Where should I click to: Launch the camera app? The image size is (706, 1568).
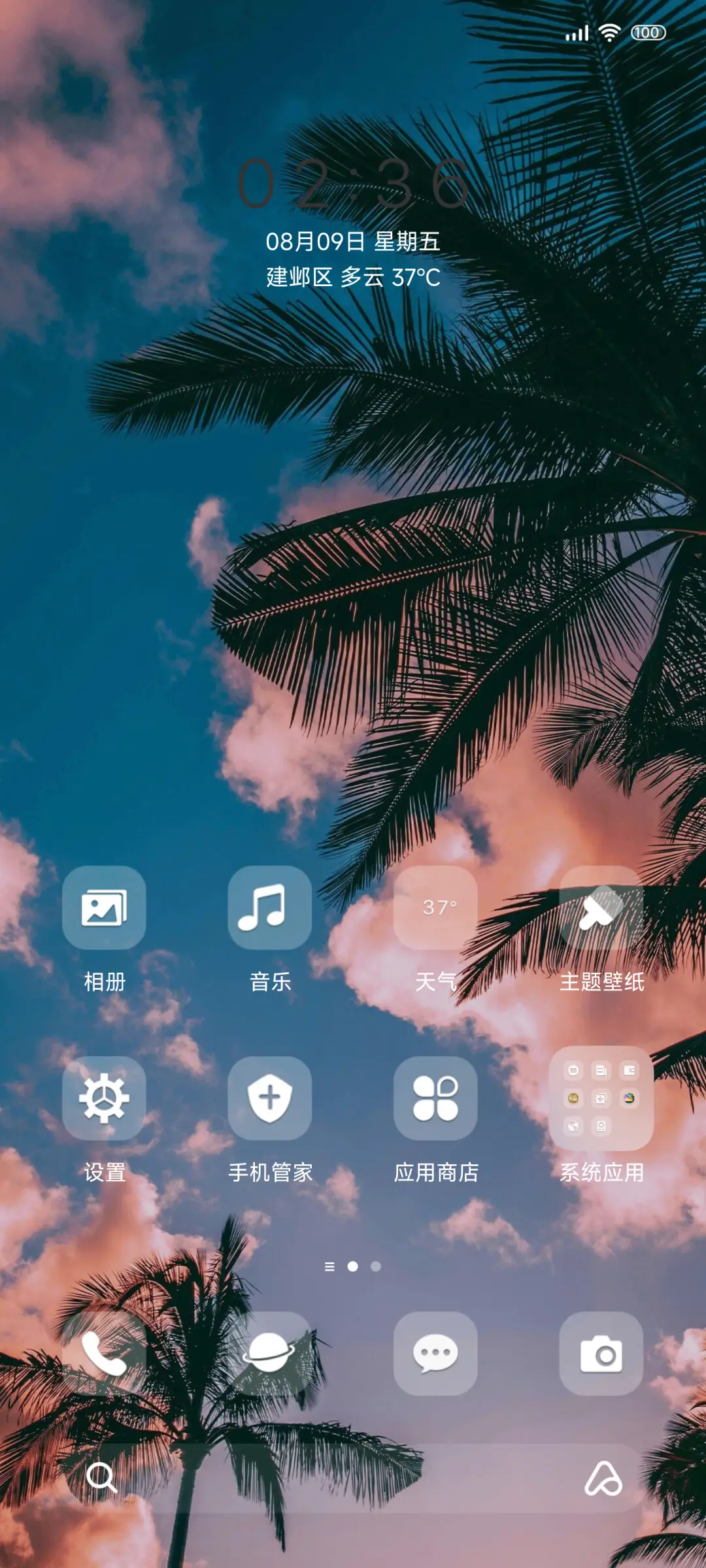point(601,1354)
